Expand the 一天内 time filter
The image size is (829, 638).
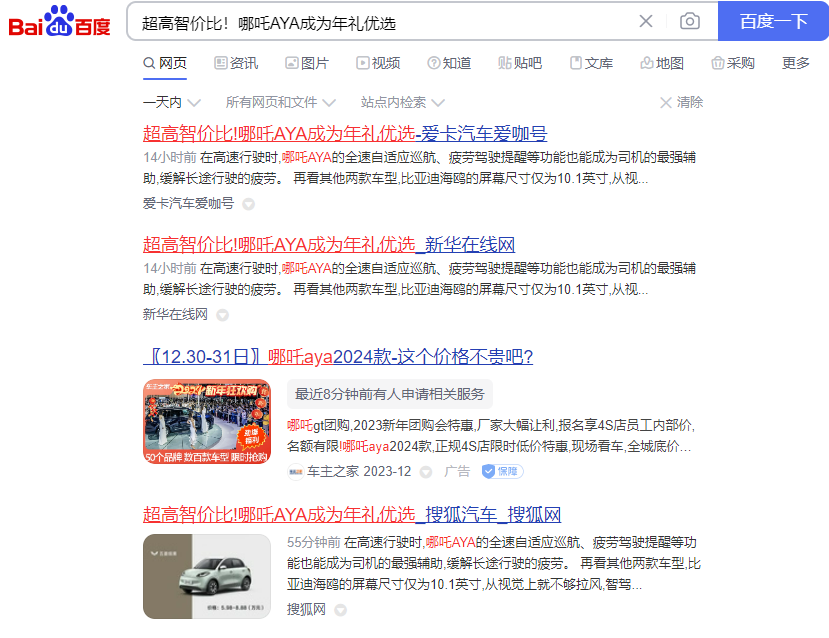[x=172, y=102]
